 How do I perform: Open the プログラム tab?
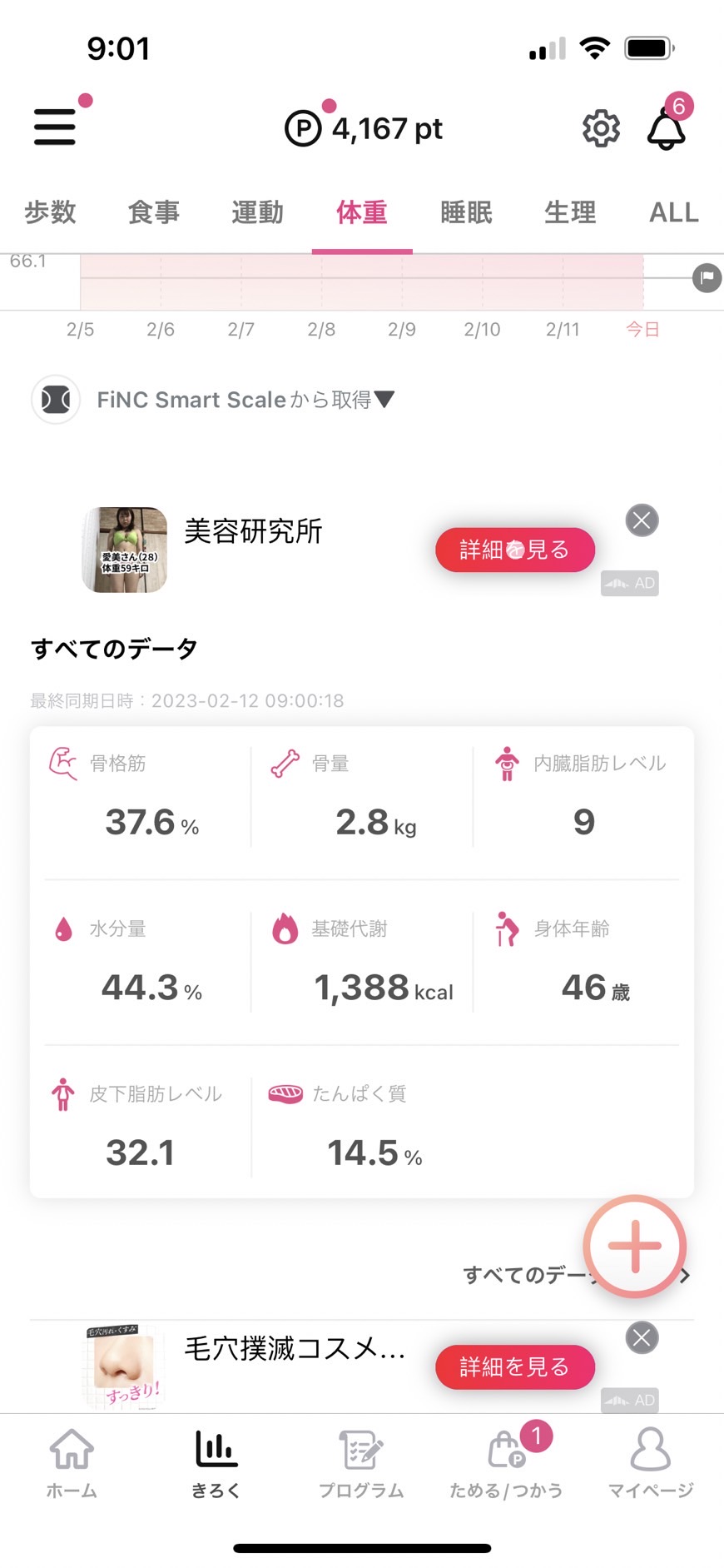(361, 1463)
